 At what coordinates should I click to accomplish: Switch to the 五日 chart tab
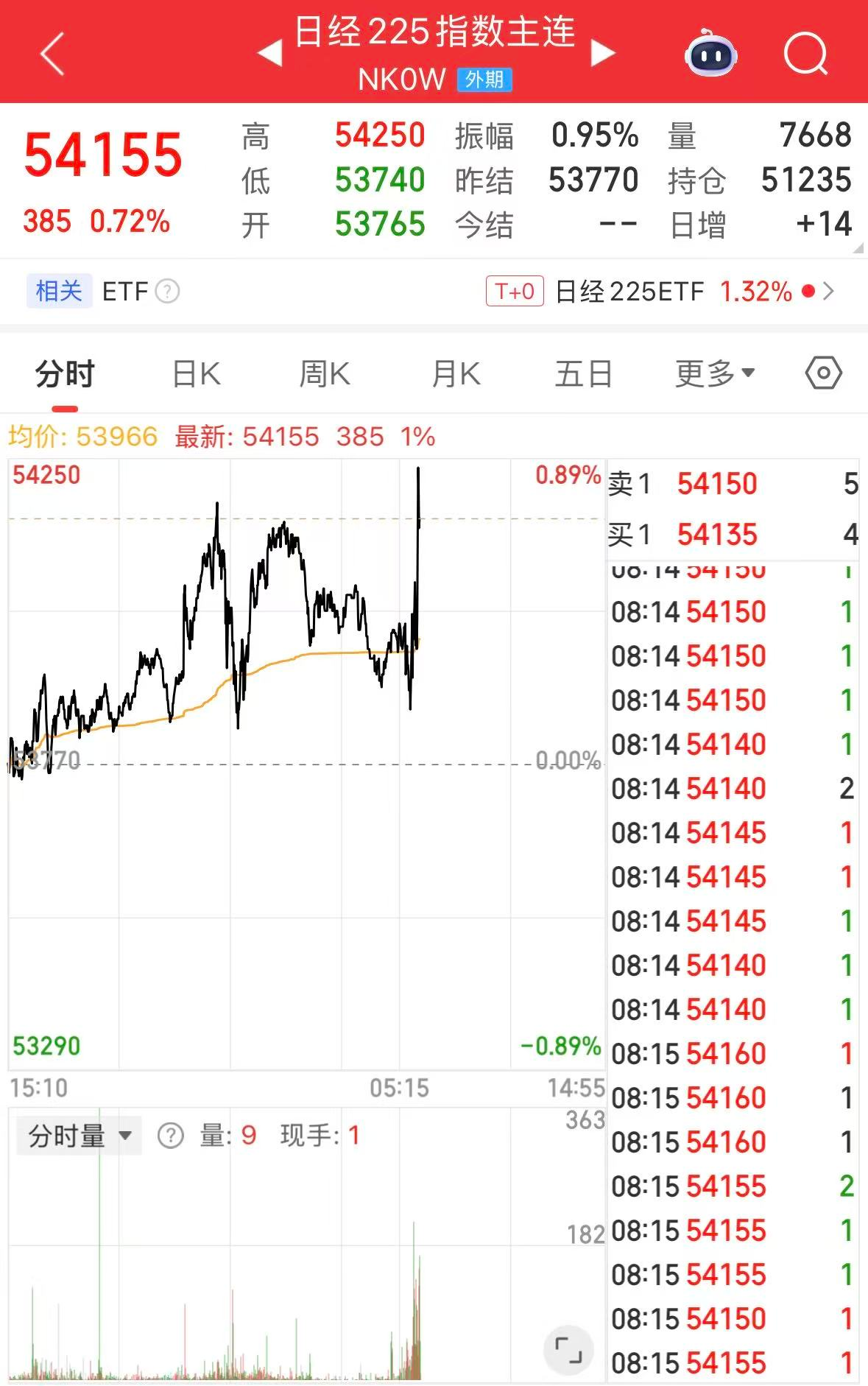[x=584, y=374]
